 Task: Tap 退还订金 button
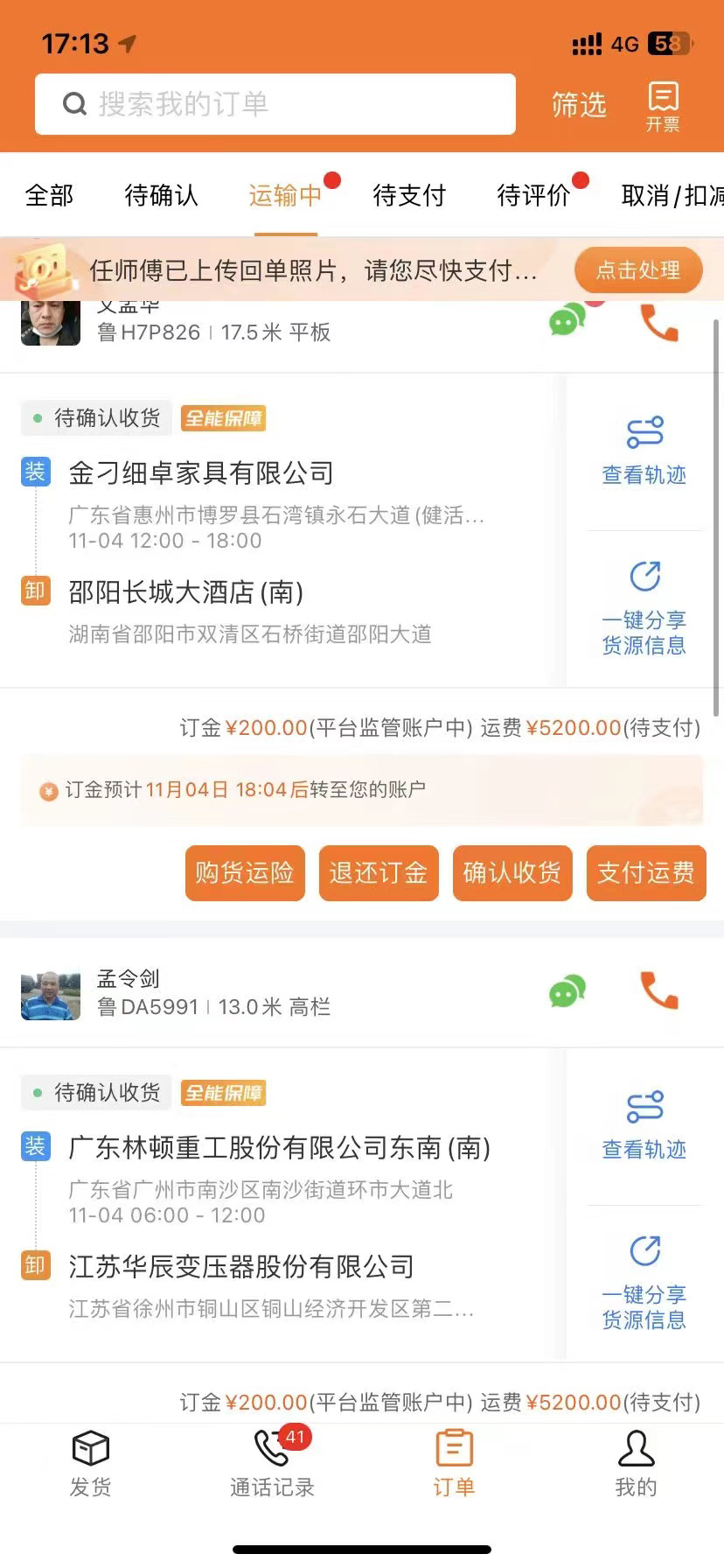point(379,872)
